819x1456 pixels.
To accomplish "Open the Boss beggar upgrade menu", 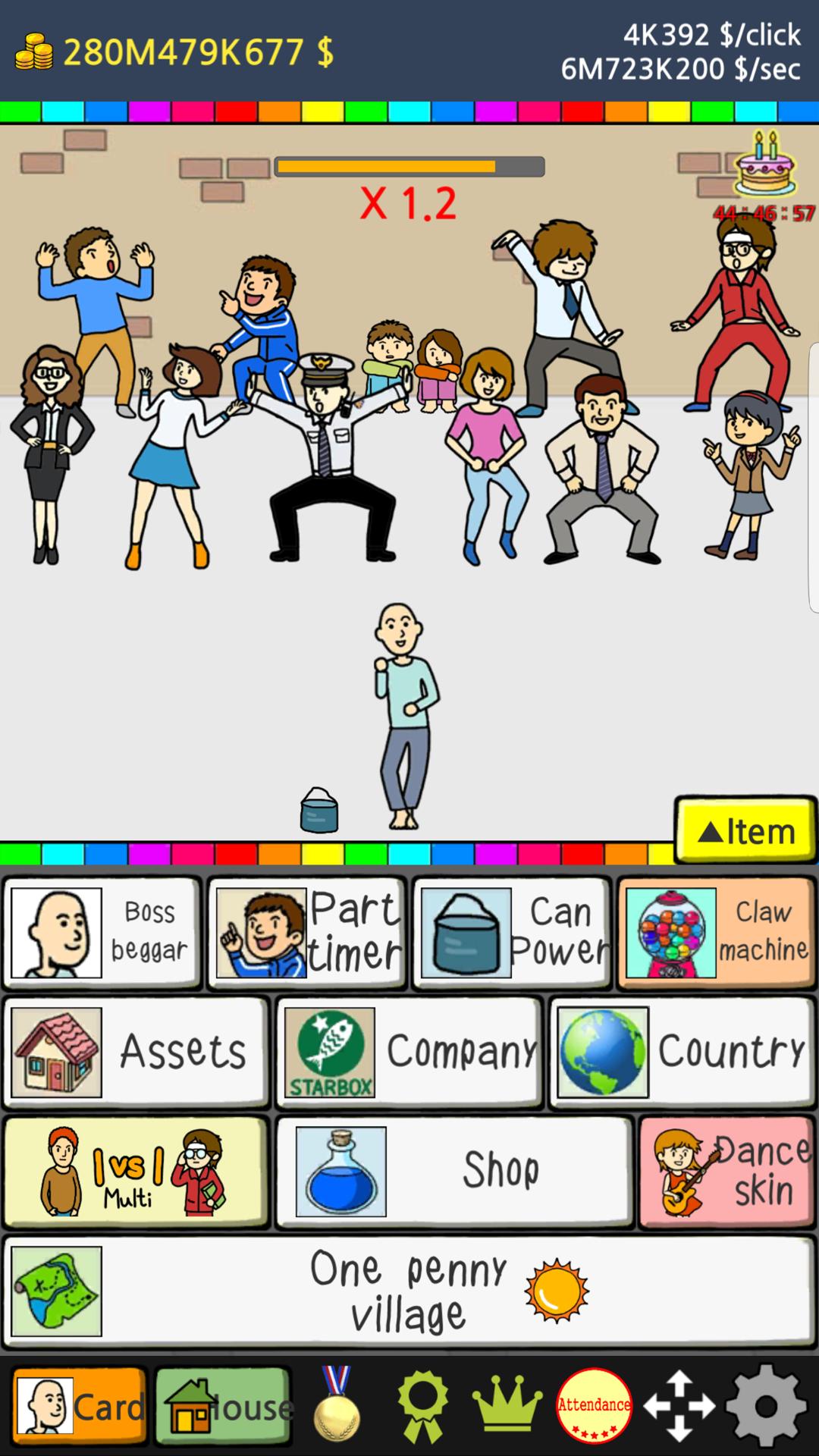I will tap(102, 934).
